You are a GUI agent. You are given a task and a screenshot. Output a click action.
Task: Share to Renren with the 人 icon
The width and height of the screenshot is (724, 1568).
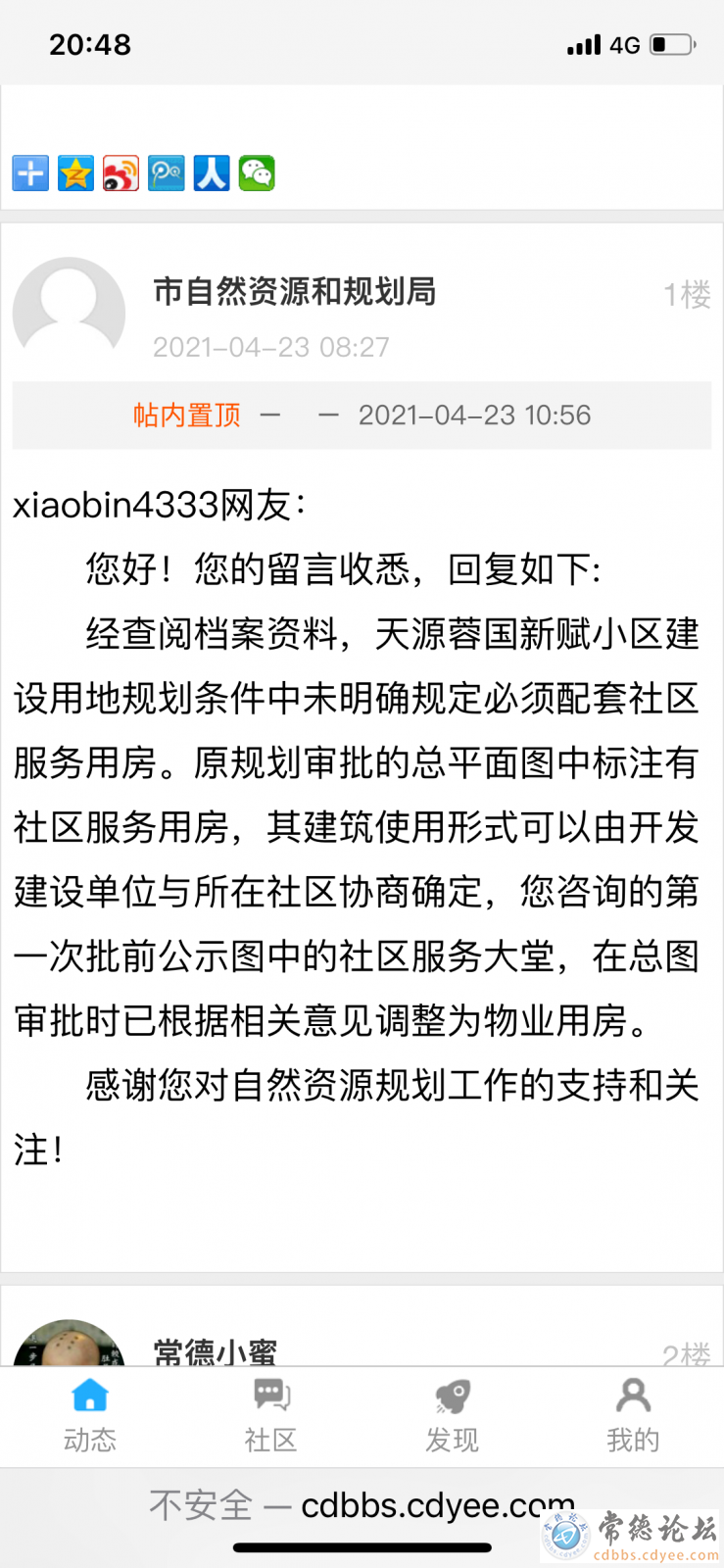click(212, 173)
